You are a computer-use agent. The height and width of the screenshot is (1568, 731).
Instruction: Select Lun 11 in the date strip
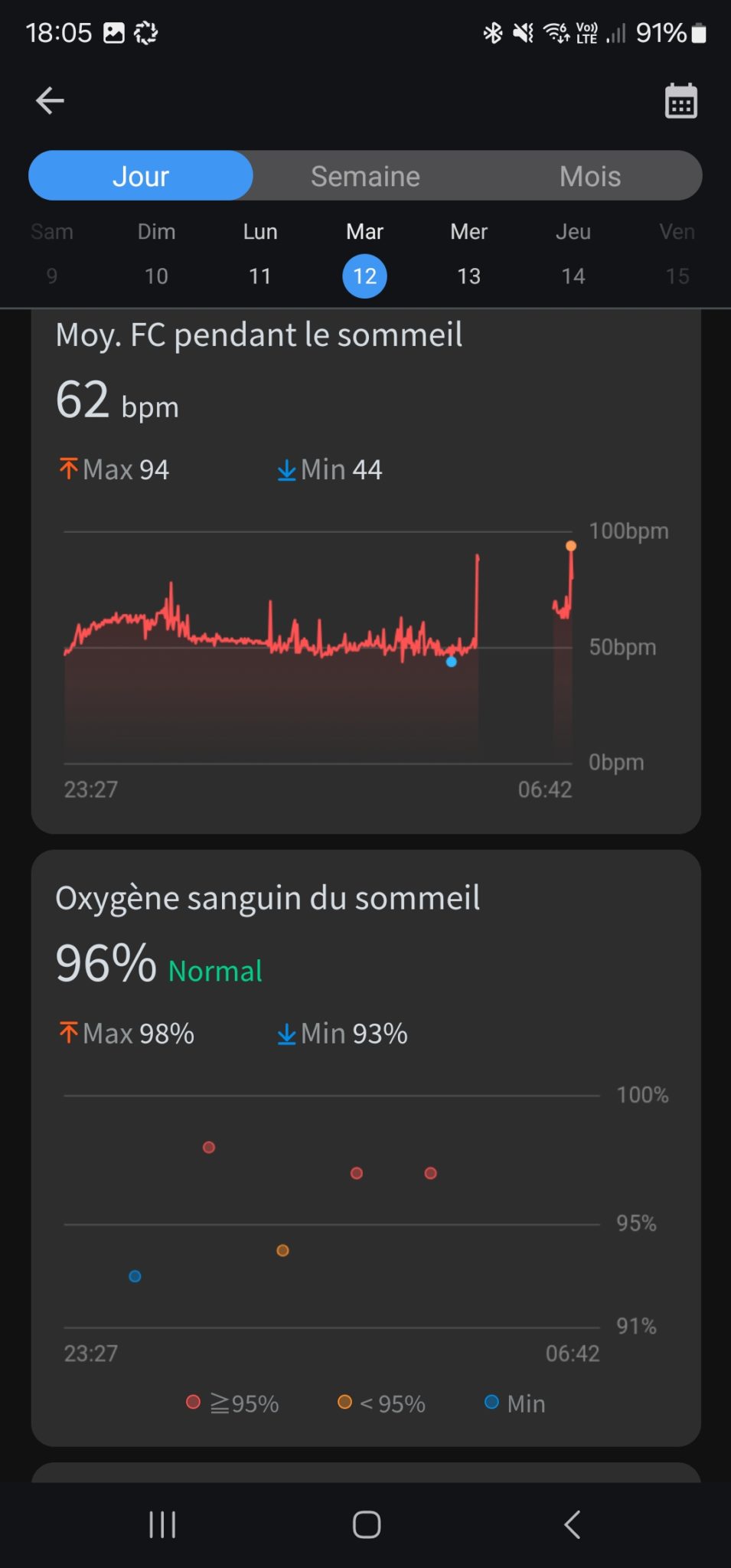click(x=260, y=254)
